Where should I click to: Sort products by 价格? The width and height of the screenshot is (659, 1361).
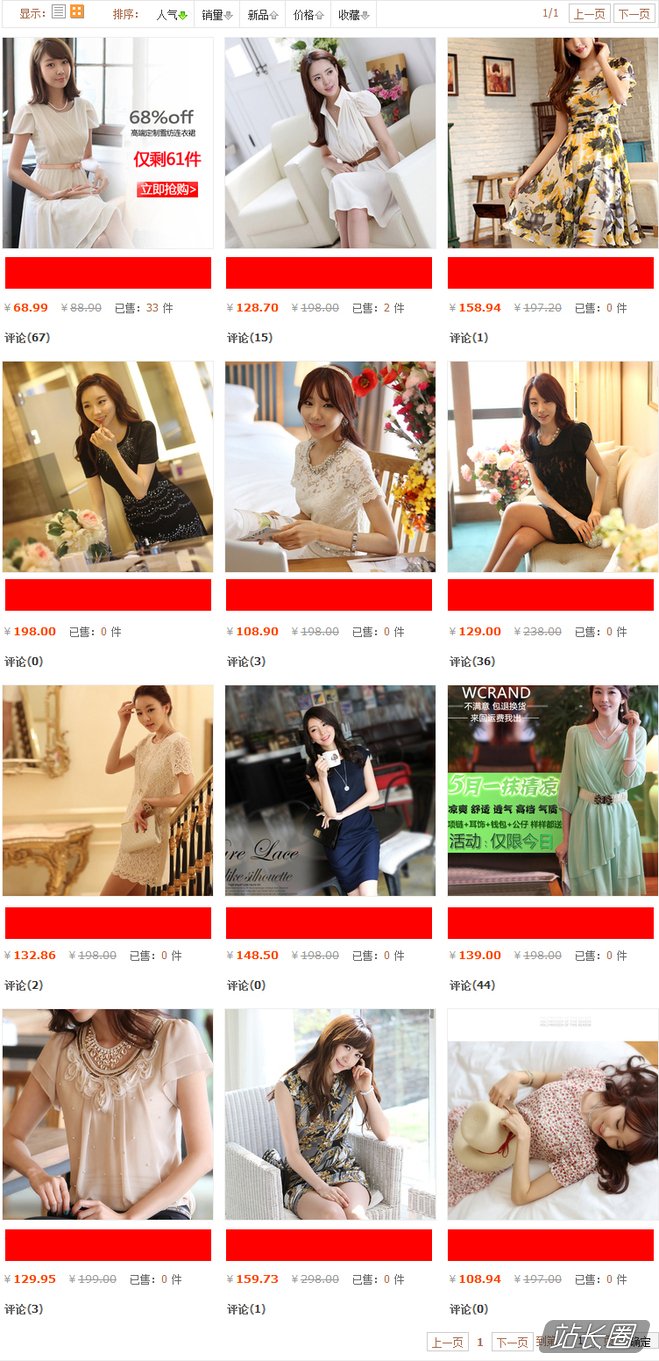pyautogui.click(x=307, y=14)
